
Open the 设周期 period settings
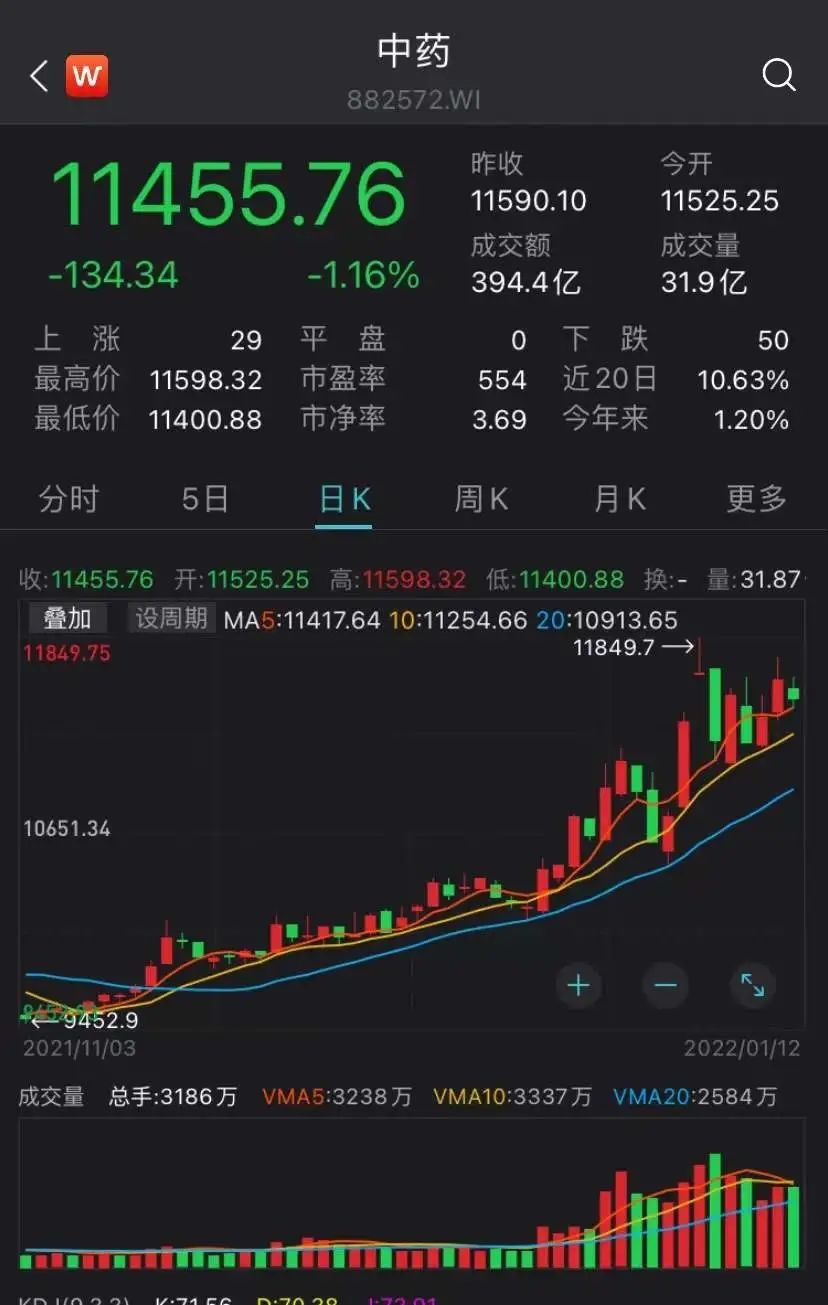click(x=171, y=619)
